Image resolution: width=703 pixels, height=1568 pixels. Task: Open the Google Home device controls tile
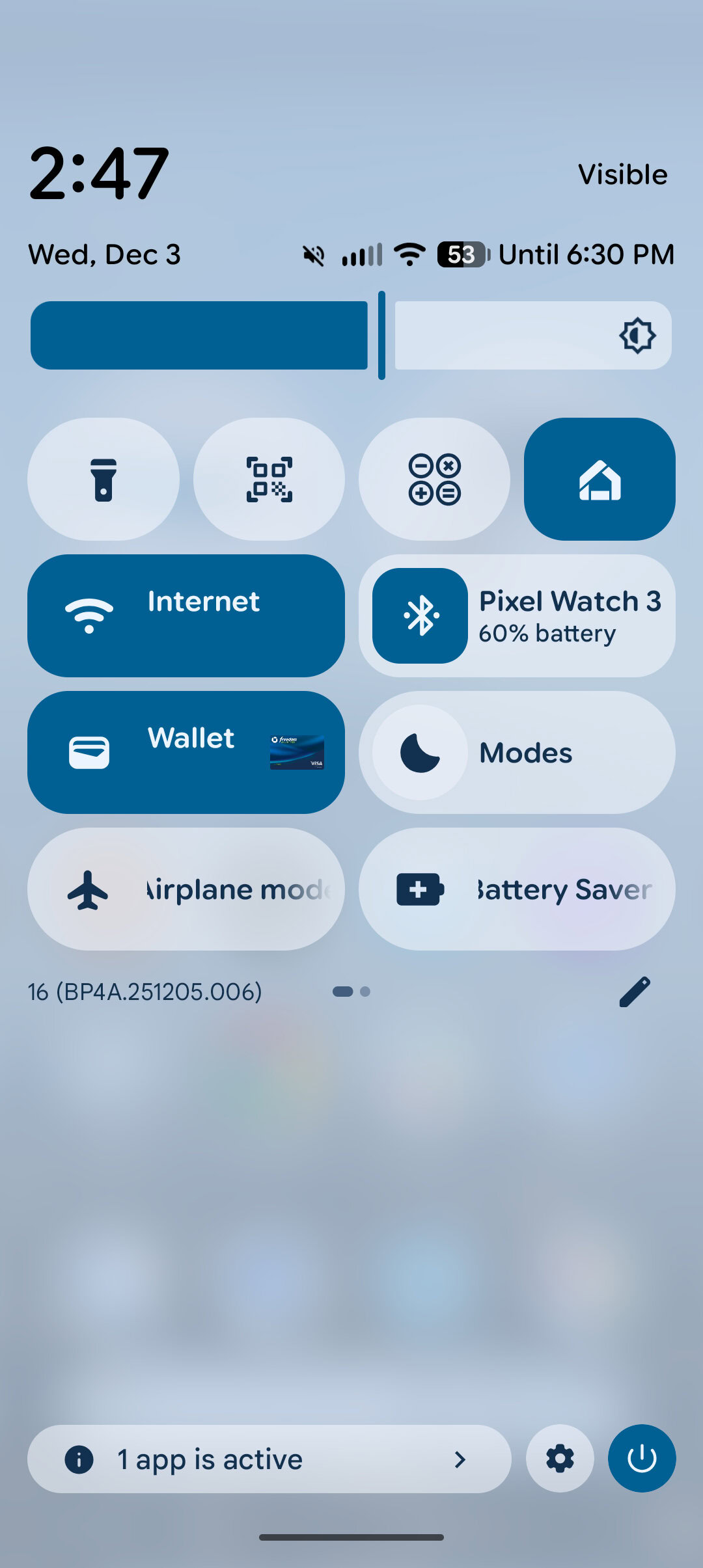pos(599,478)
